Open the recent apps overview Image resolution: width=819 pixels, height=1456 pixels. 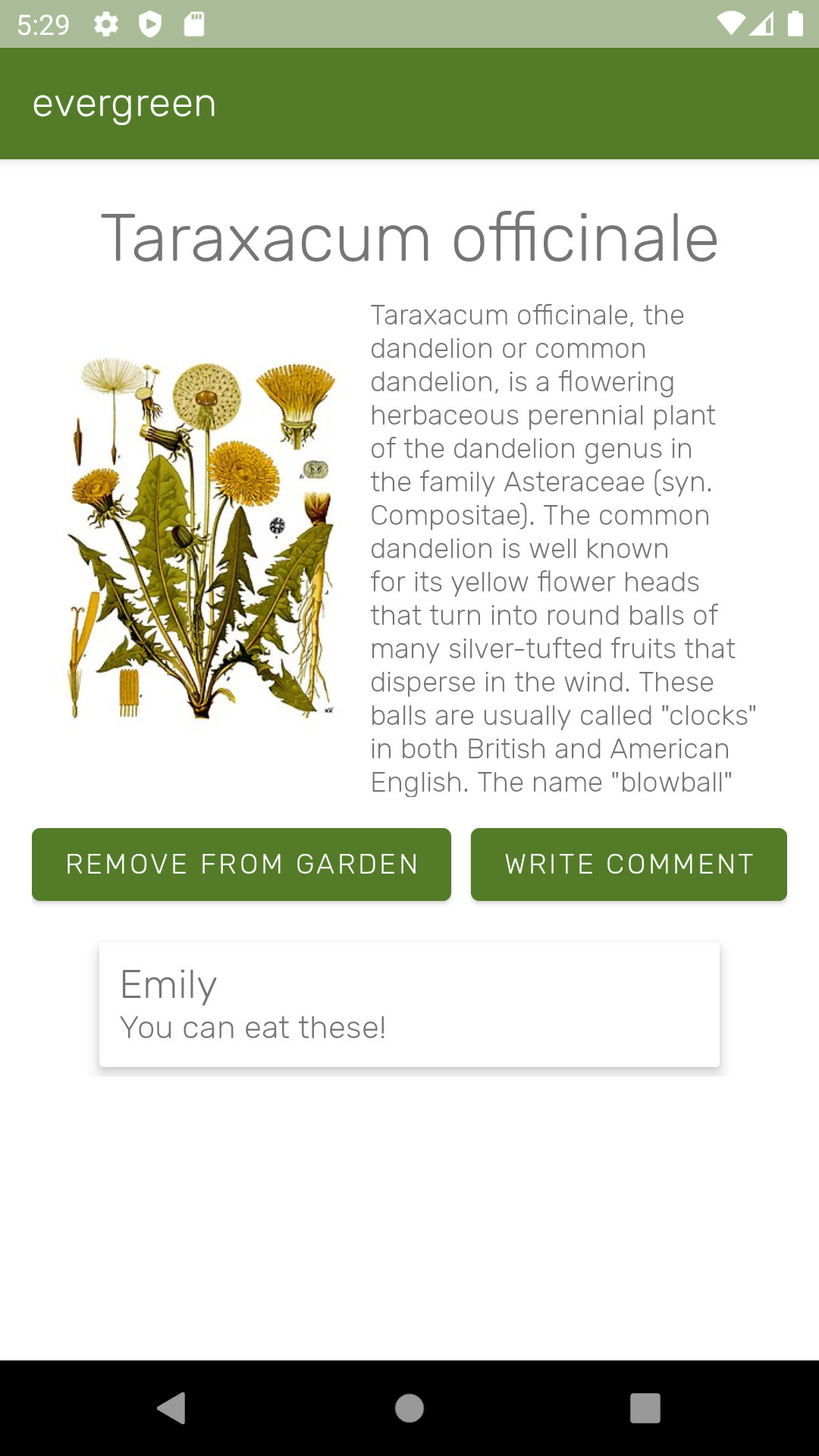pos(645,1408)
